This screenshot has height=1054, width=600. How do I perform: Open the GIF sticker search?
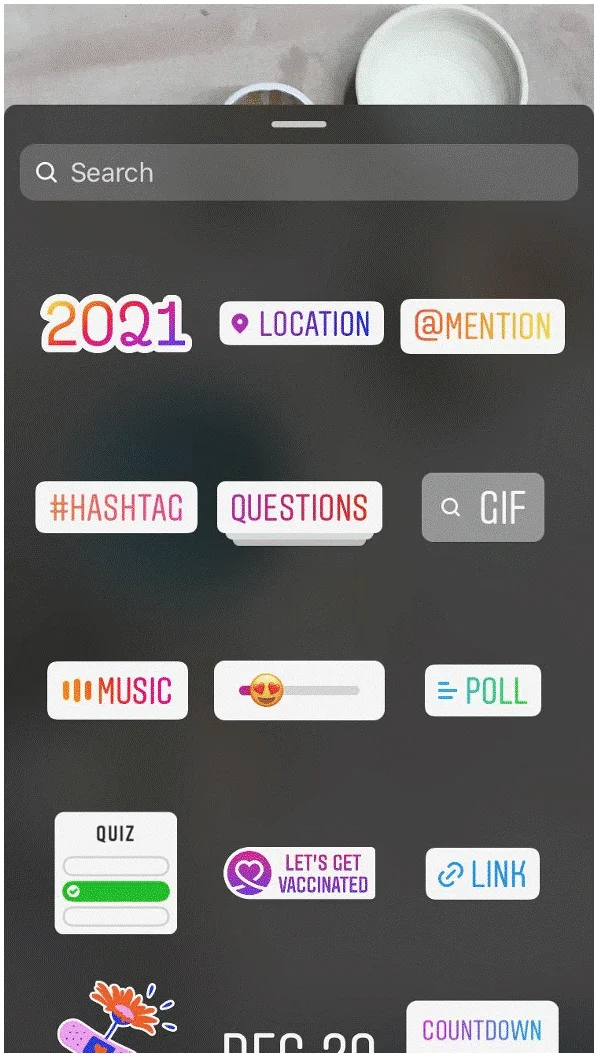click(483, 508)
